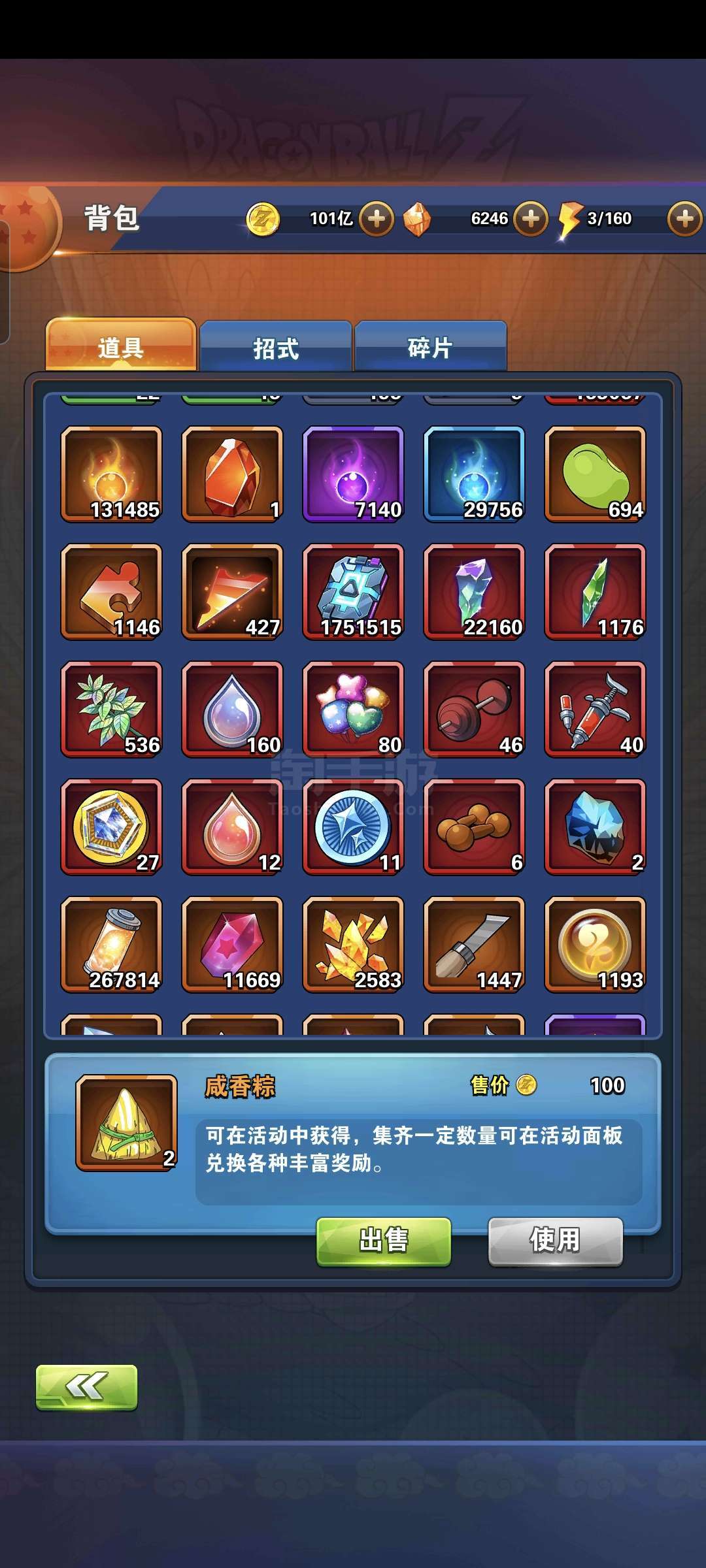This screenshot has width=706, height=1568.
Task: Go back with the green double-arrow button
Action: (86, 1387)
